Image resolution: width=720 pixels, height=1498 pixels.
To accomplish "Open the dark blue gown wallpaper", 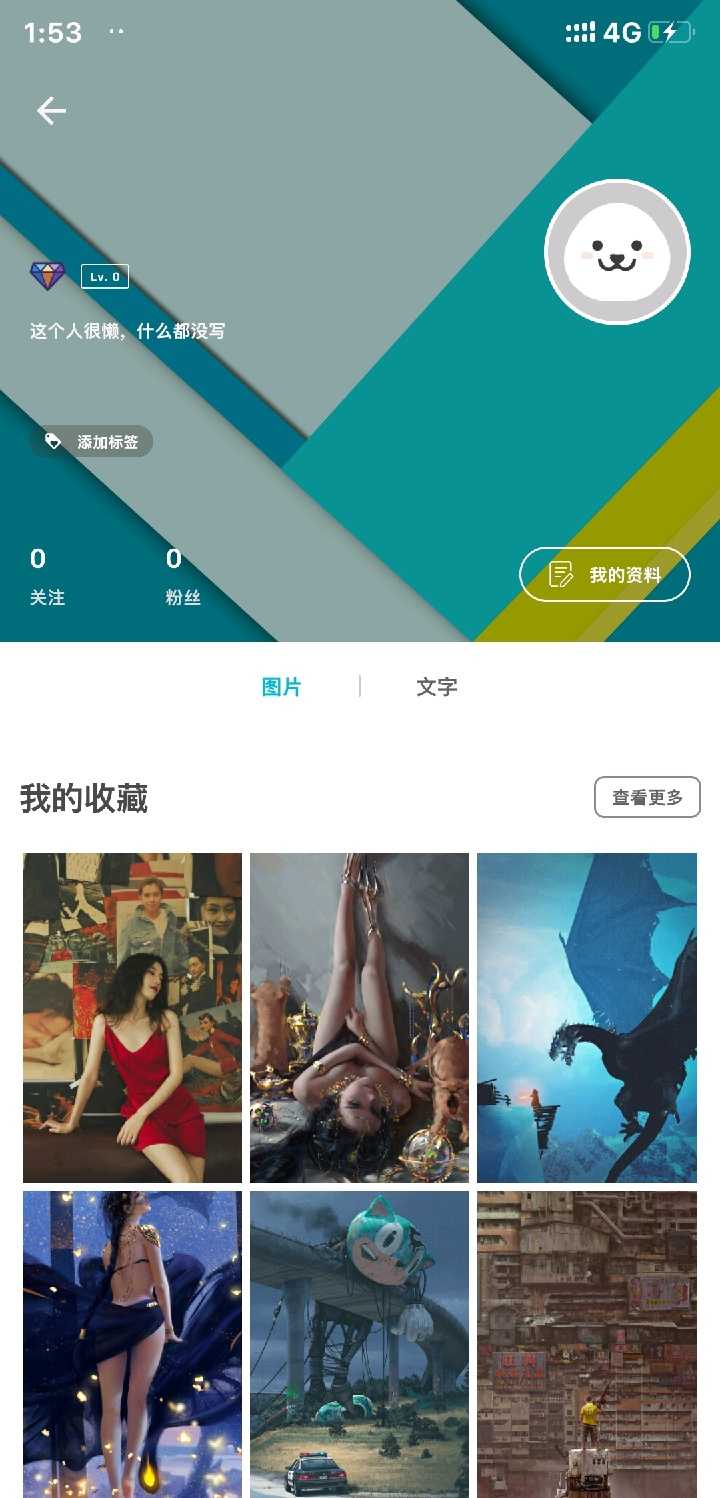I will point(132,1343).
